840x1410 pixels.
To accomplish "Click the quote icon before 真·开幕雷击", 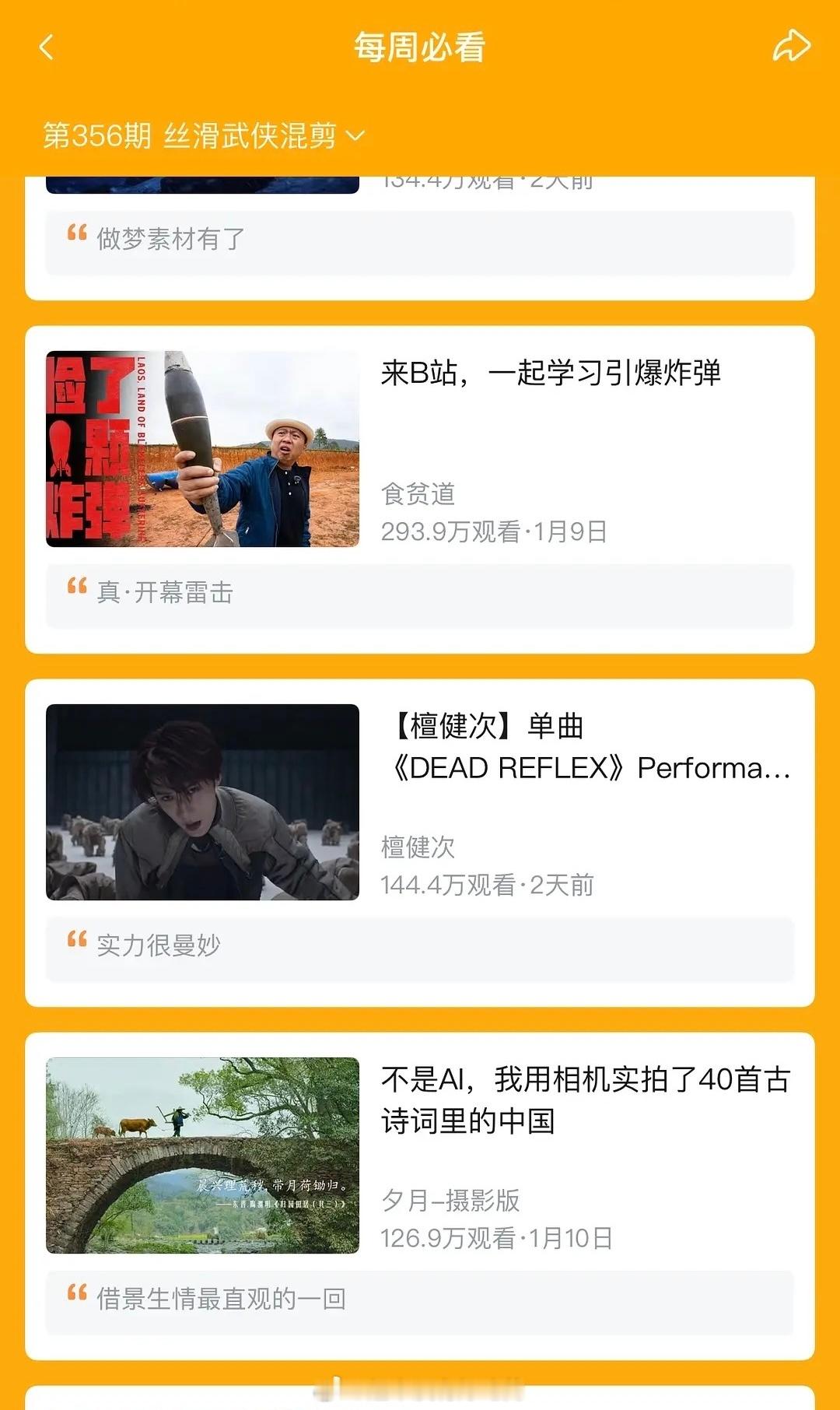I will [x=75, y=589].
